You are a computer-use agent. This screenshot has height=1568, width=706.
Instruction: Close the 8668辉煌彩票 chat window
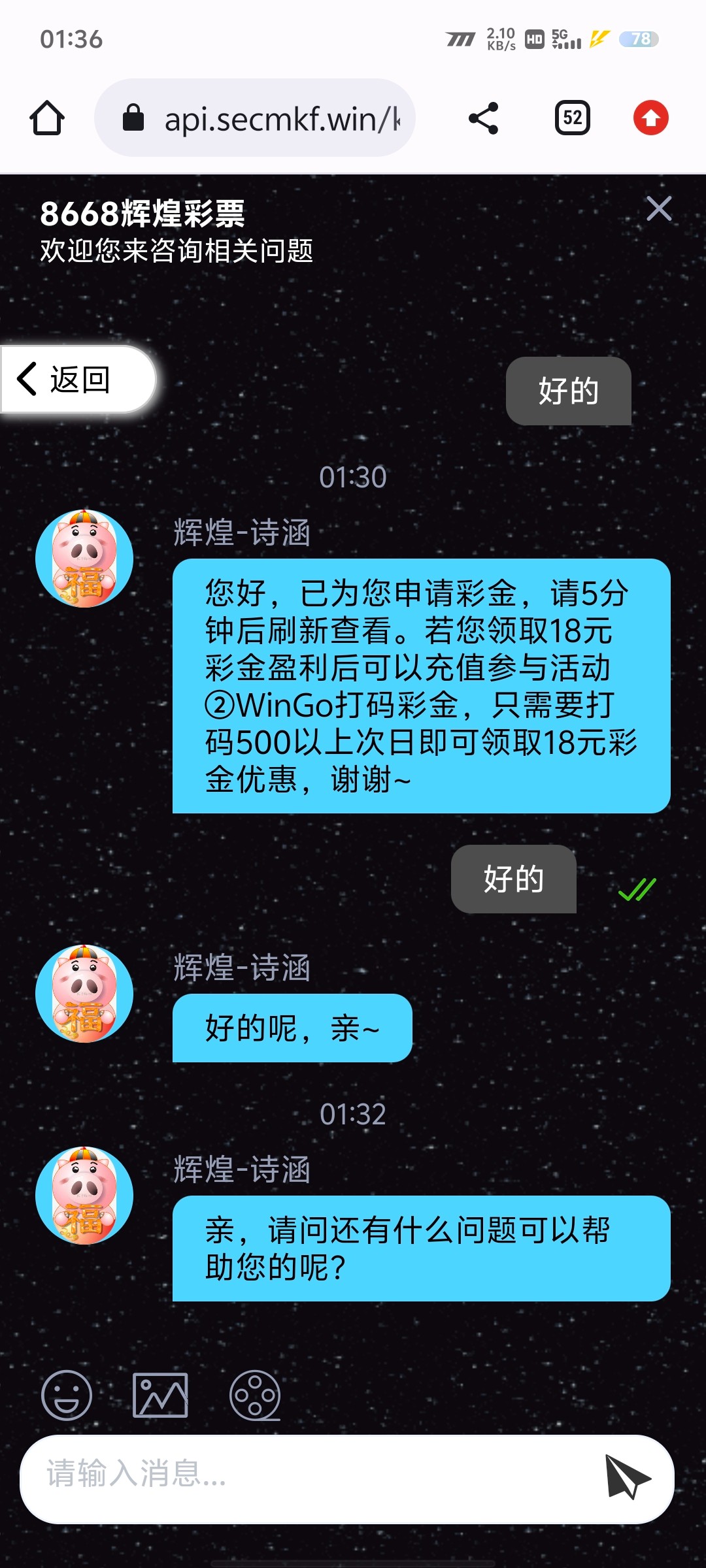(x=659, y=209)
